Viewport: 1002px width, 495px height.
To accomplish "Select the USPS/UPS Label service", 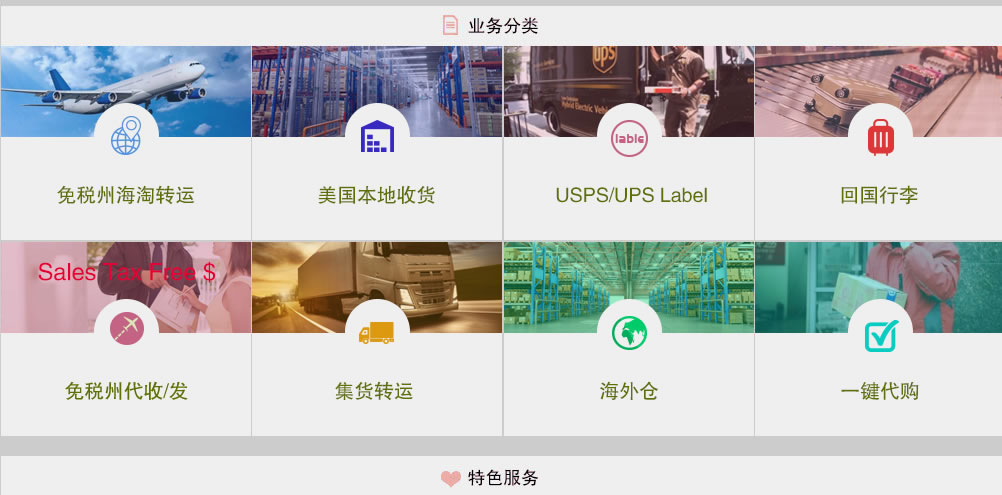I will (x=631, y=195).
